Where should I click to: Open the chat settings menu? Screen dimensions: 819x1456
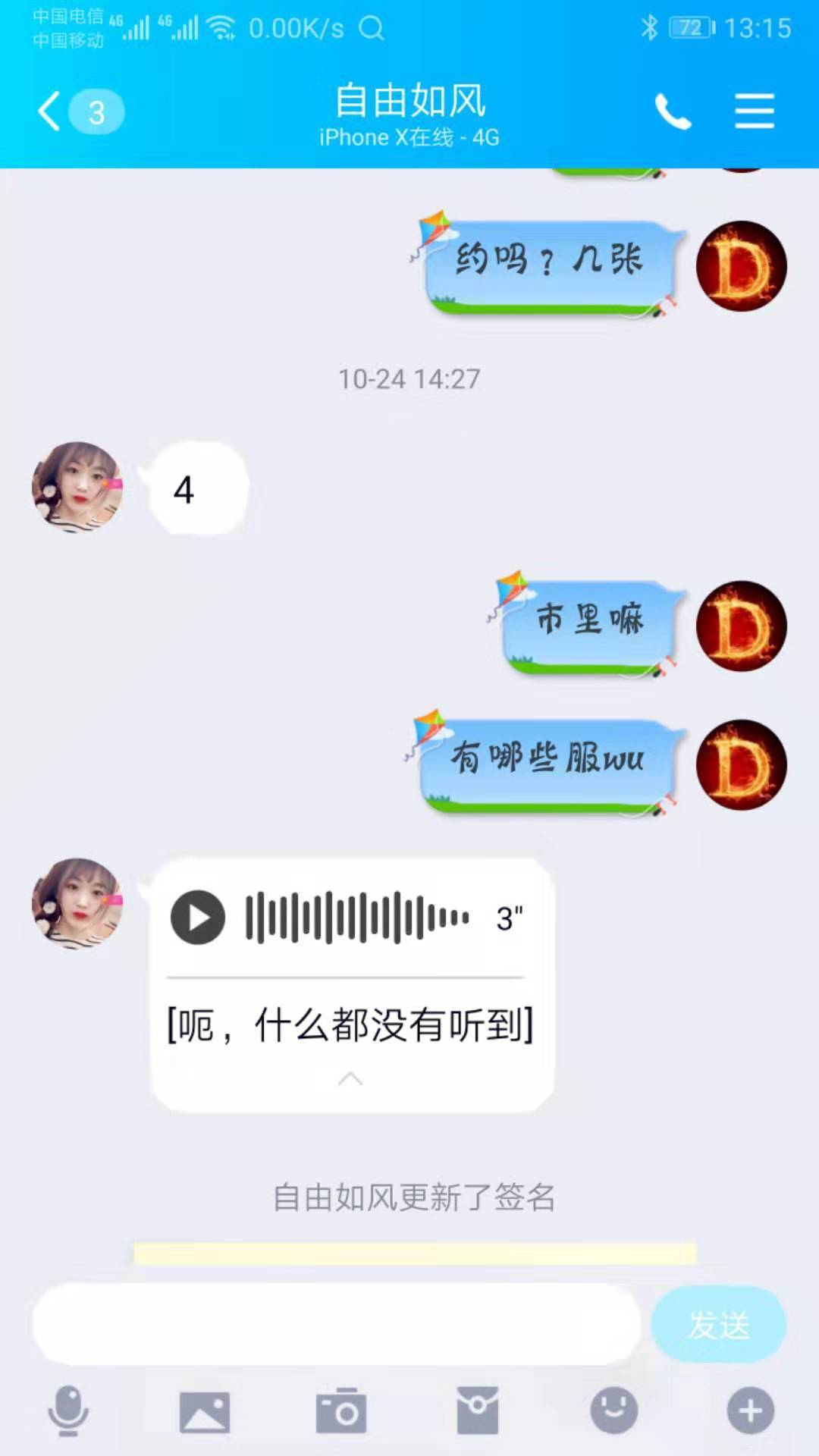pyautogui.click(x=754, y=112)
